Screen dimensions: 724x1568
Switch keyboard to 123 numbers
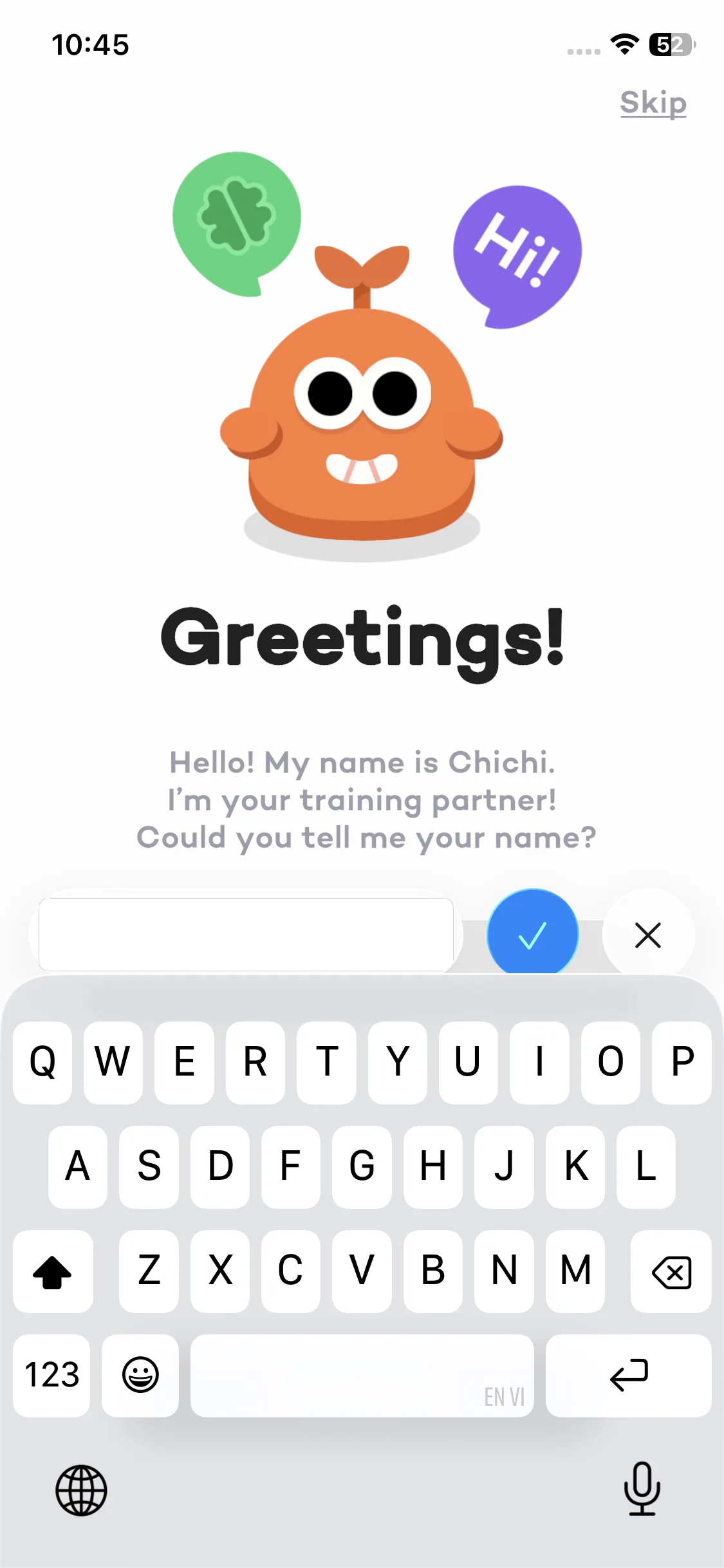coord(51,1375)
